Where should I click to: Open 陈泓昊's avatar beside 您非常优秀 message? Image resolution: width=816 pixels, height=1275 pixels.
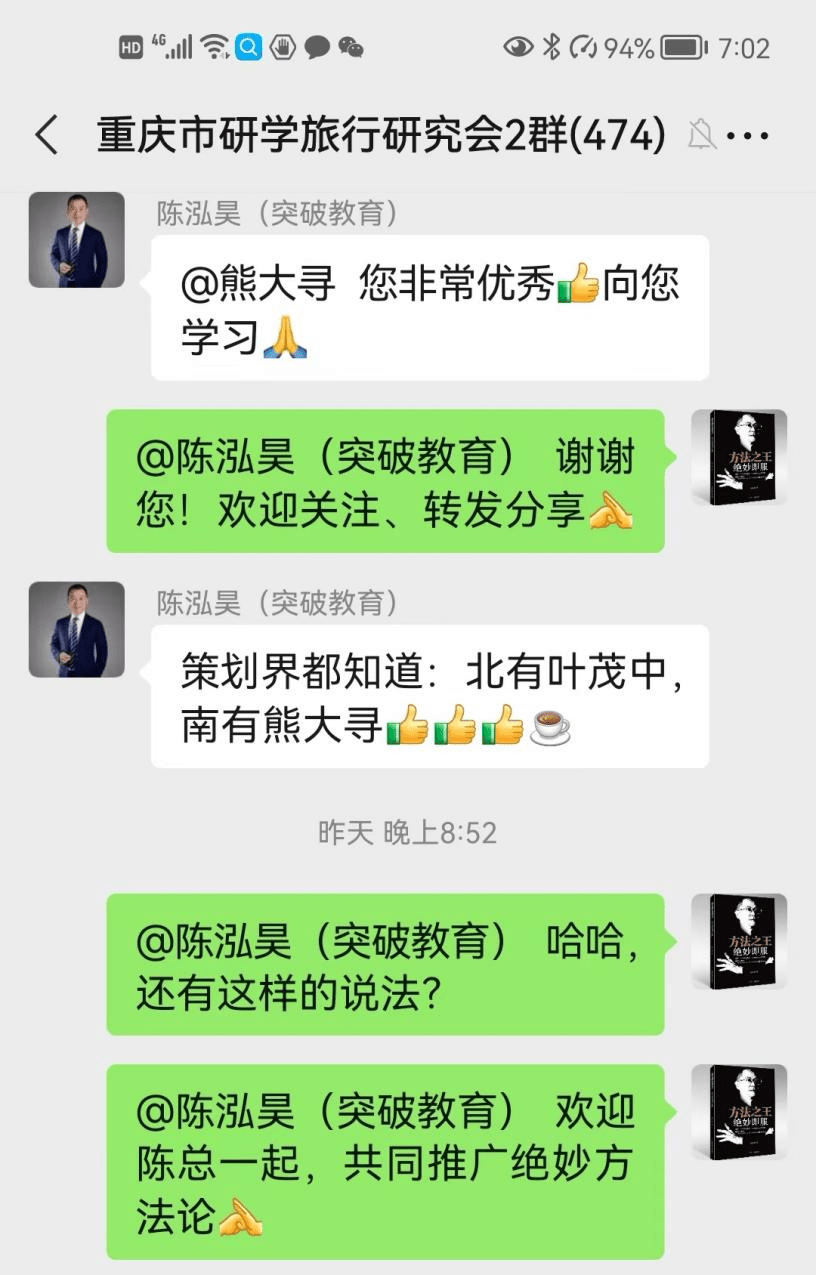[x=76, y=240]
